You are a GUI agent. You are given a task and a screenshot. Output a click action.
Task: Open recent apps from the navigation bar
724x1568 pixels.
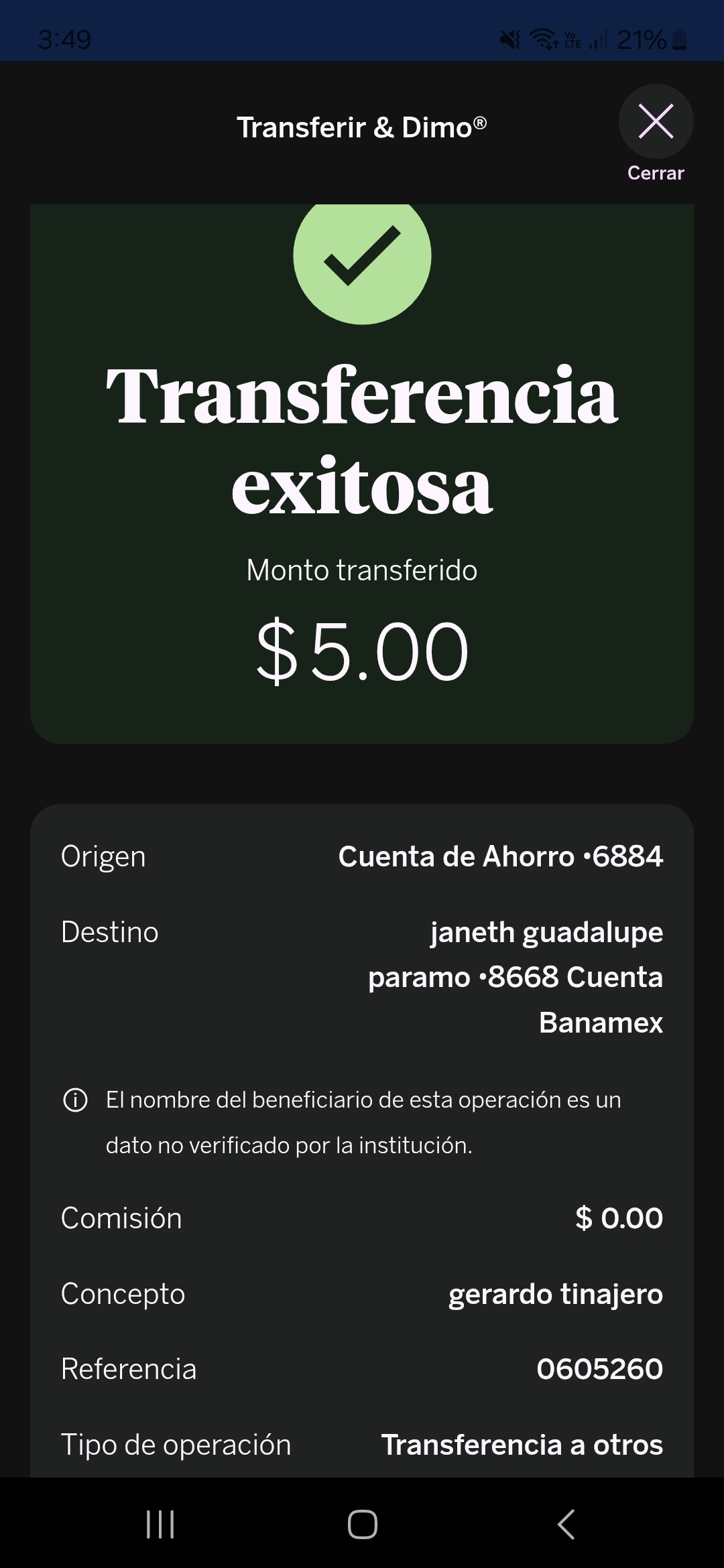(x=160, y=1524)
